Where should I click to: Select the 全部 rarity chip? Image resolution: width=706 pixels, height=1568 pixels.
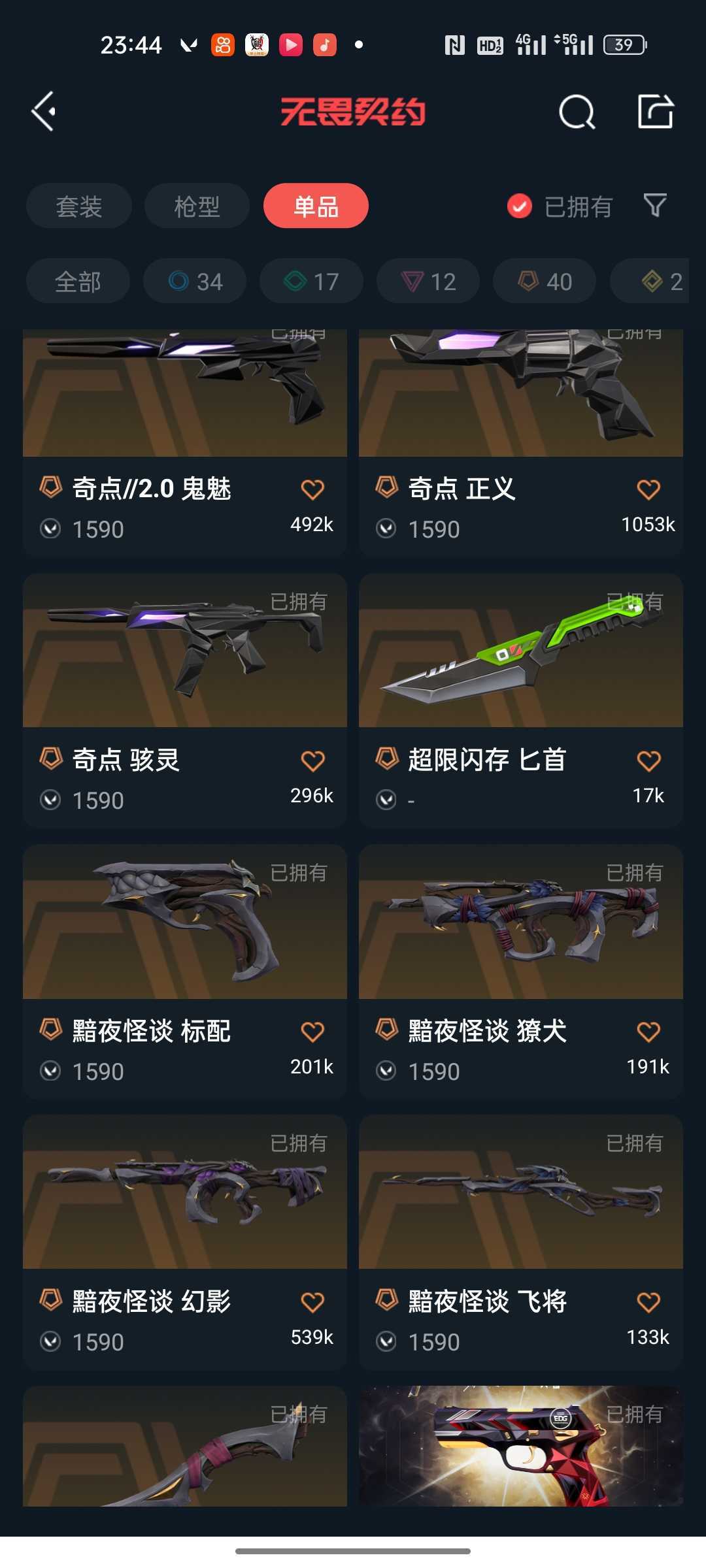click(x=78, y=282)
